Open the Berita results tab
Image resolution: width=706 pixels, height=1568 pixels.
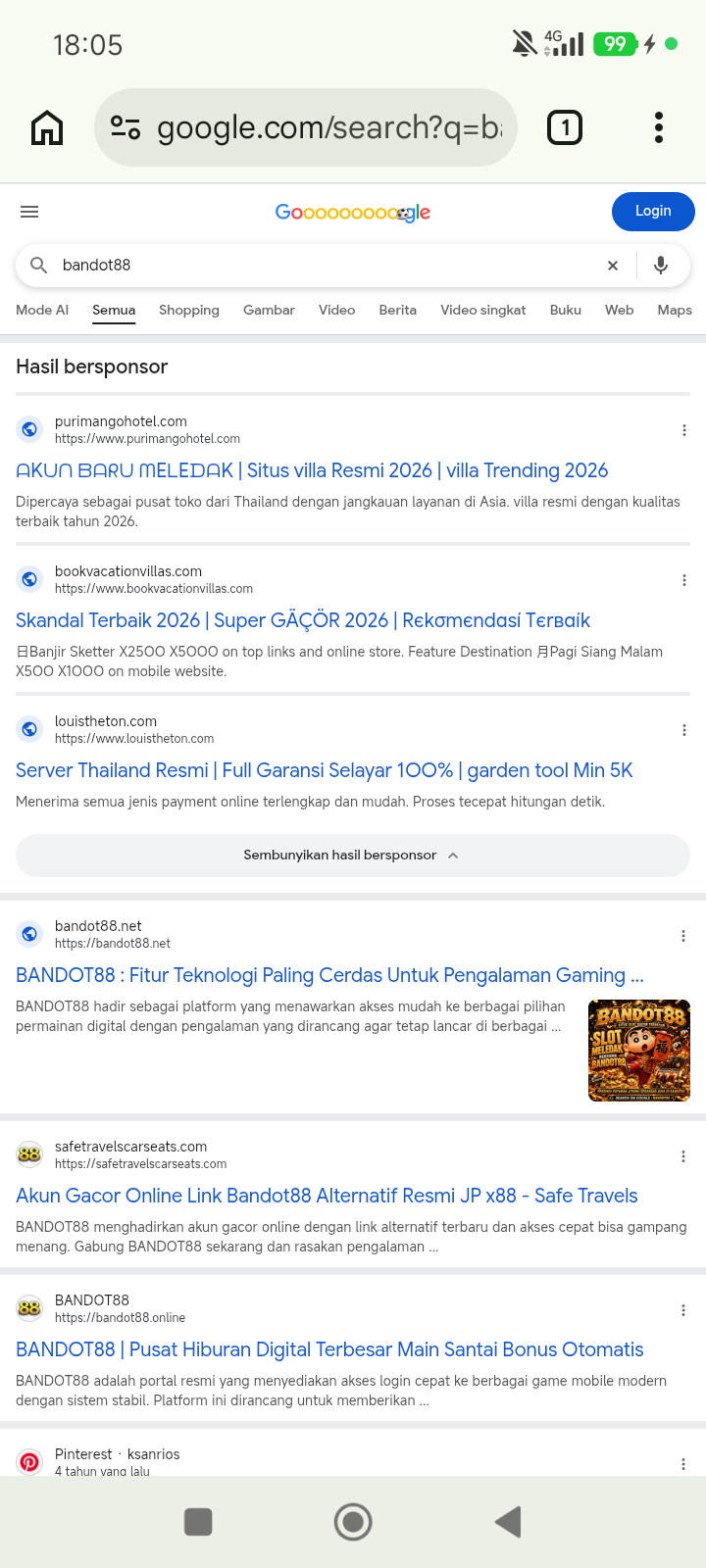pyautogui.click(x=398, y=310)
